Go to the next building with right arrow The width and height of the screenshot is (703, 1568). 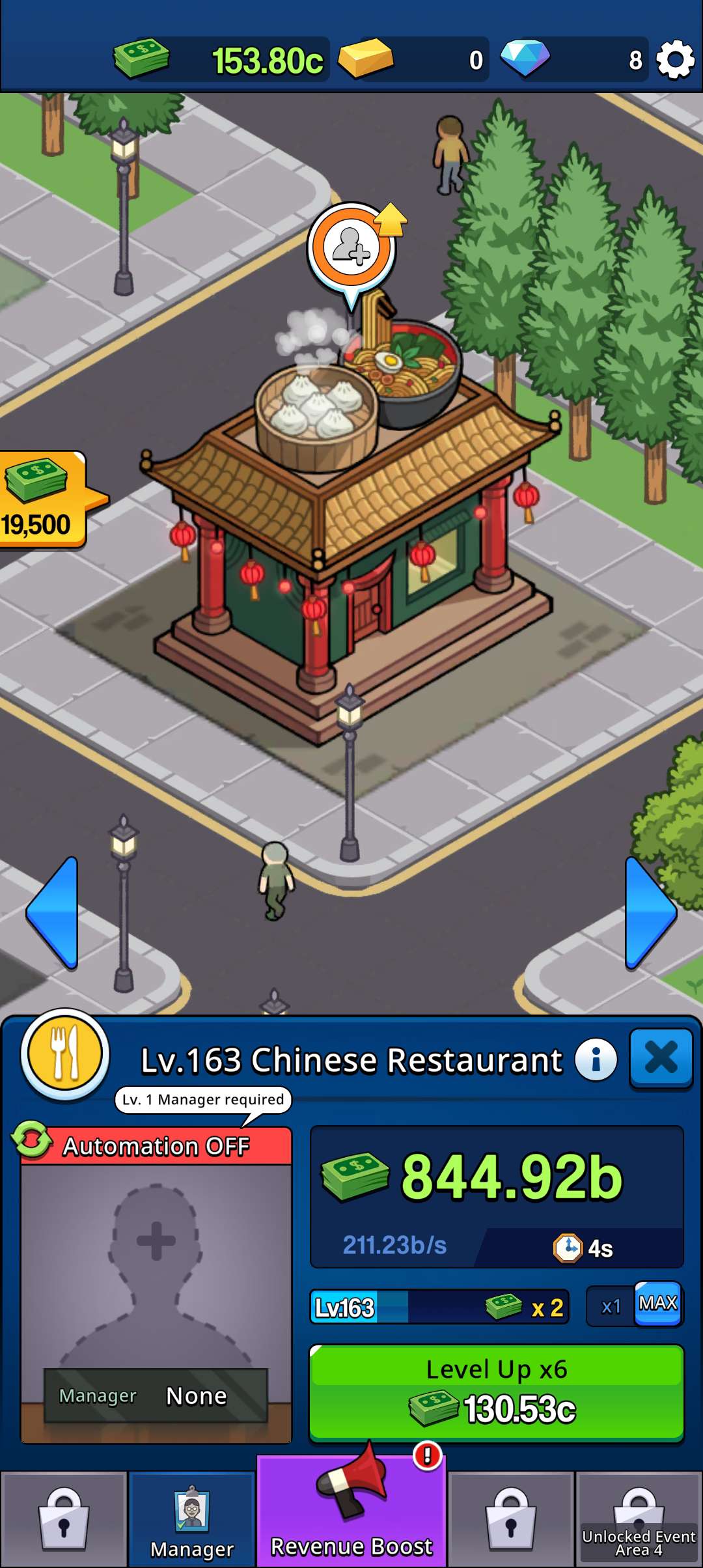click(x=650, y=912)
